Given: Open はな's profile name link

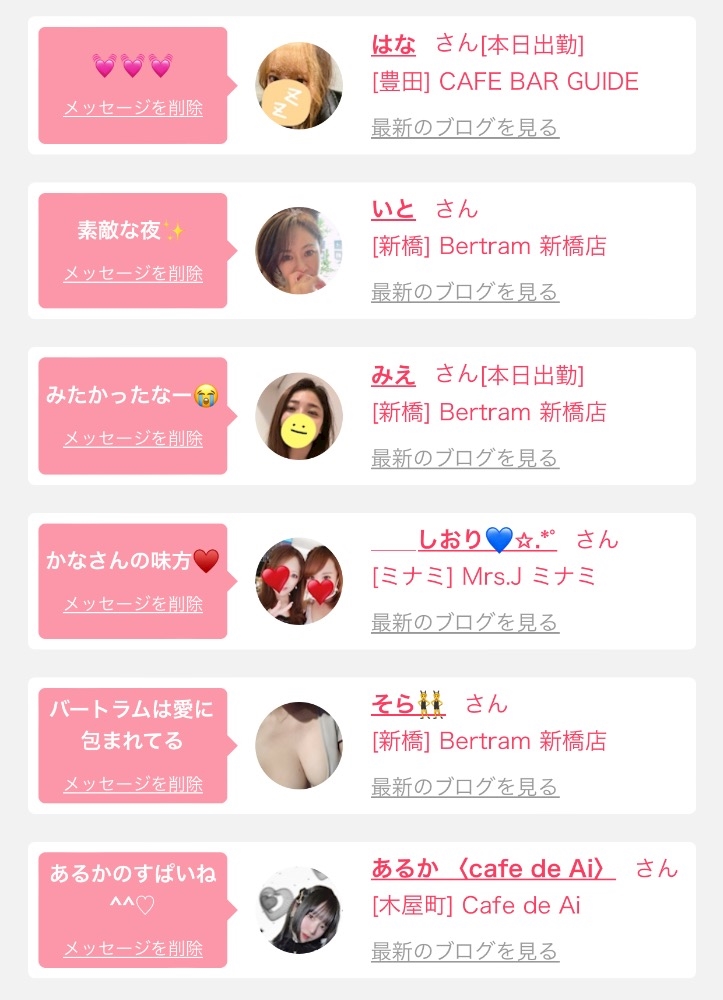Looking at the screenshot, I should point(393,44).
